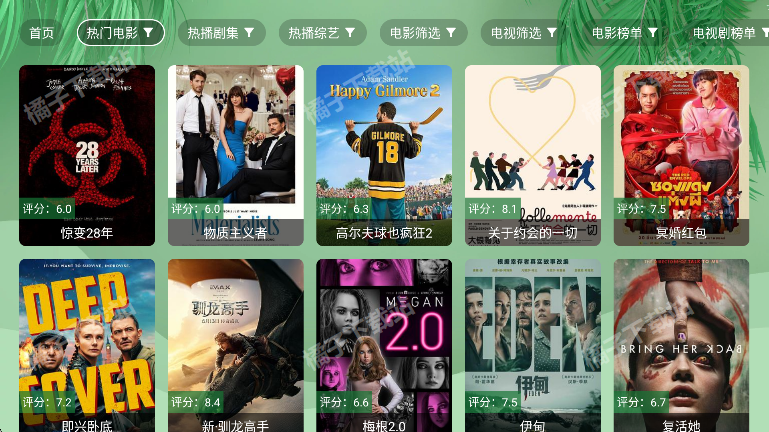Viewport: 769px width, 432px height.
Task: Open the movie 伊甸
Action: (x=533, y=345)
